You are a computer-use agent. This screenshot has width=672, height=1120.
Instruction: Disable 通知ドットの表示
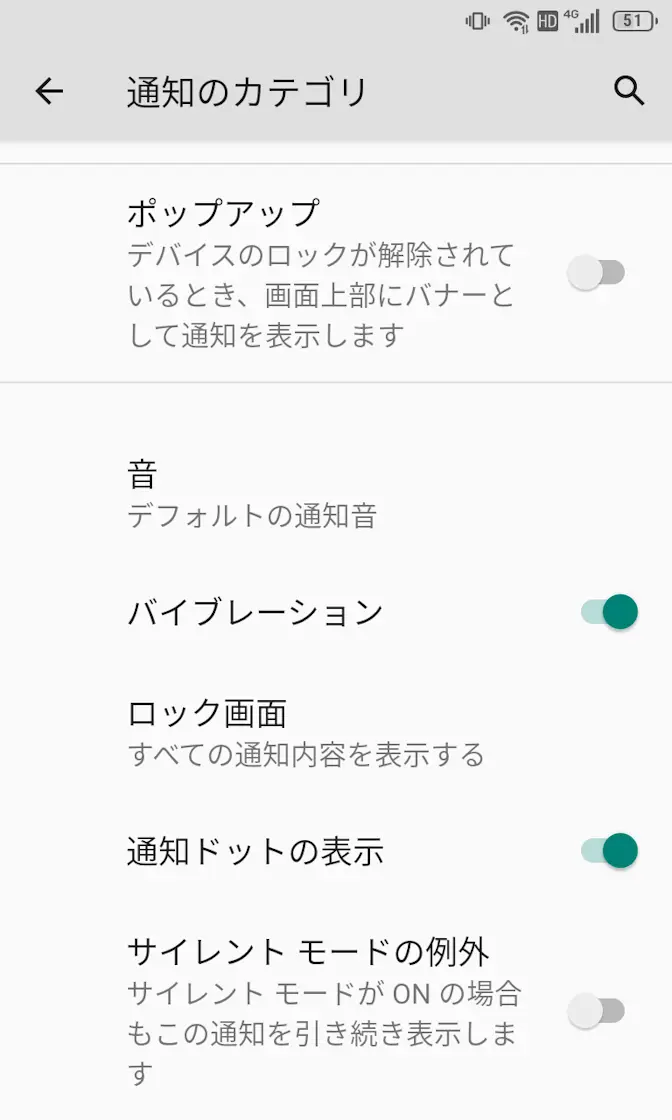point(609,851)
